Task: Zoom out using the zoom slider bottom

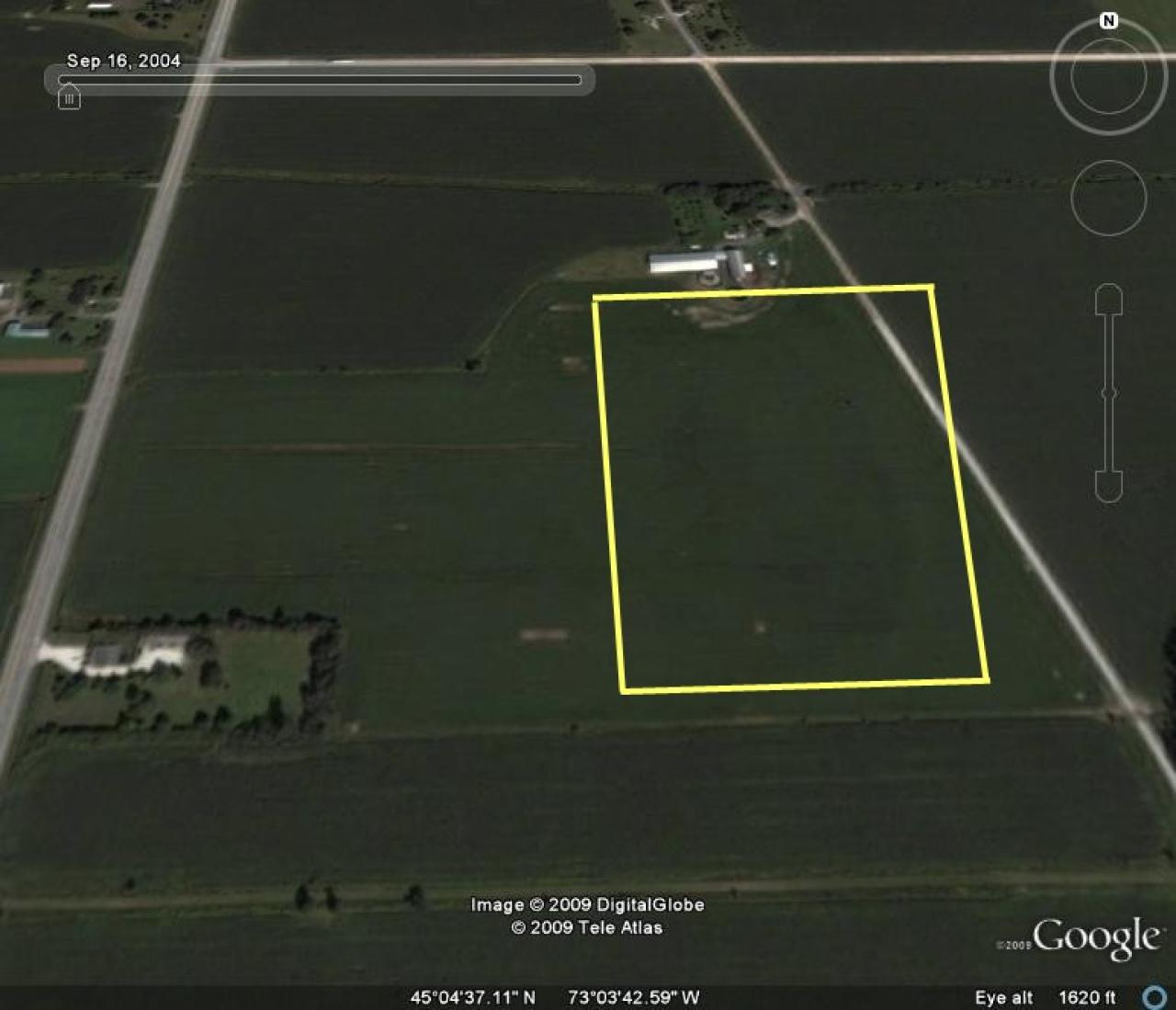Action: coord(1109,486)
